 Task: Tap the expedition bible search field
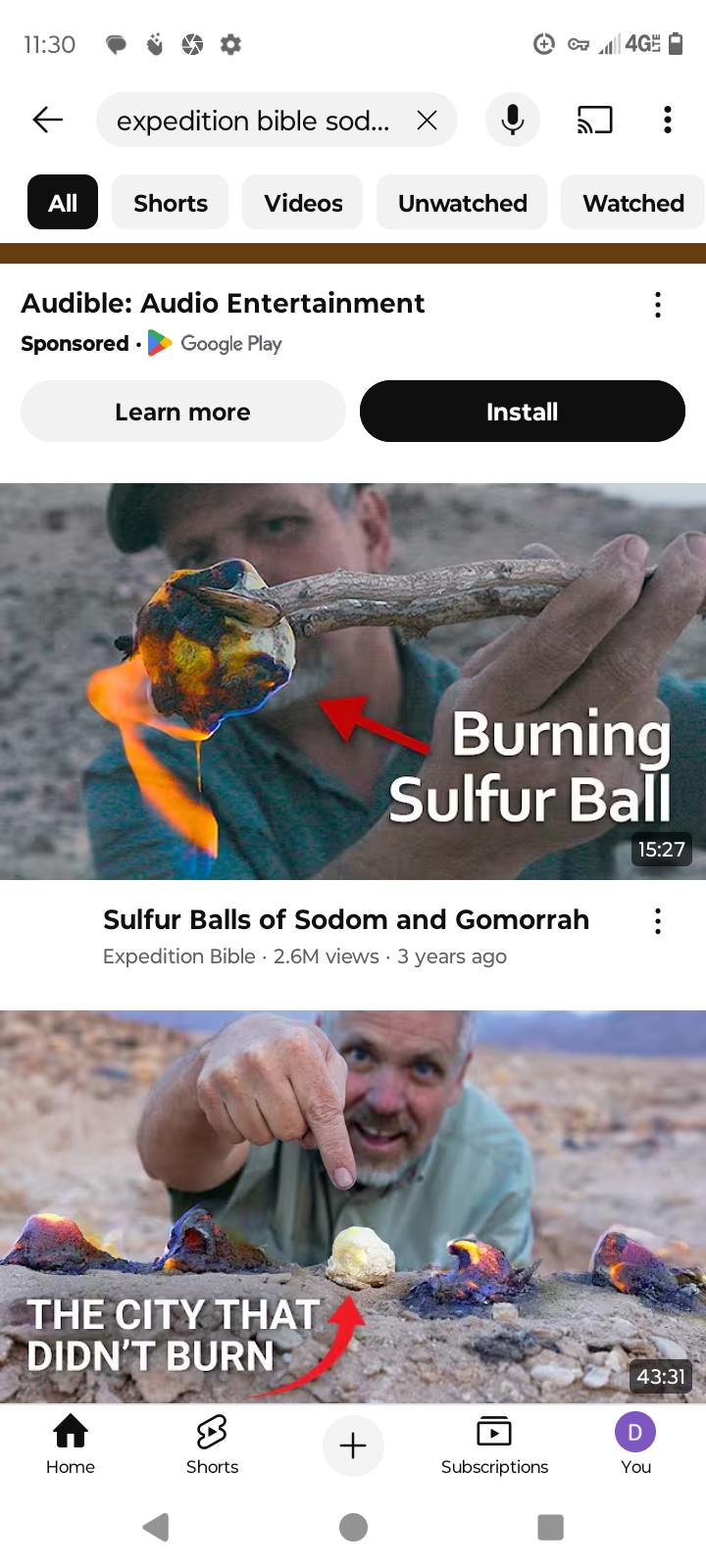253,120
